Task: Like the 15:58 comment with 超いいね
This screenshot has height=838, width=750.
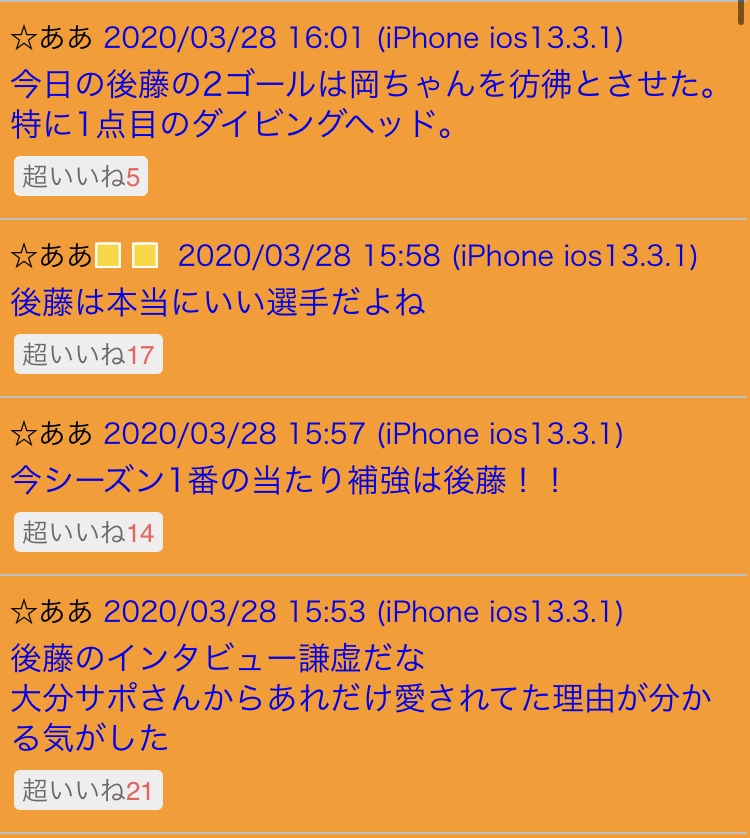Action: (88, 354)
